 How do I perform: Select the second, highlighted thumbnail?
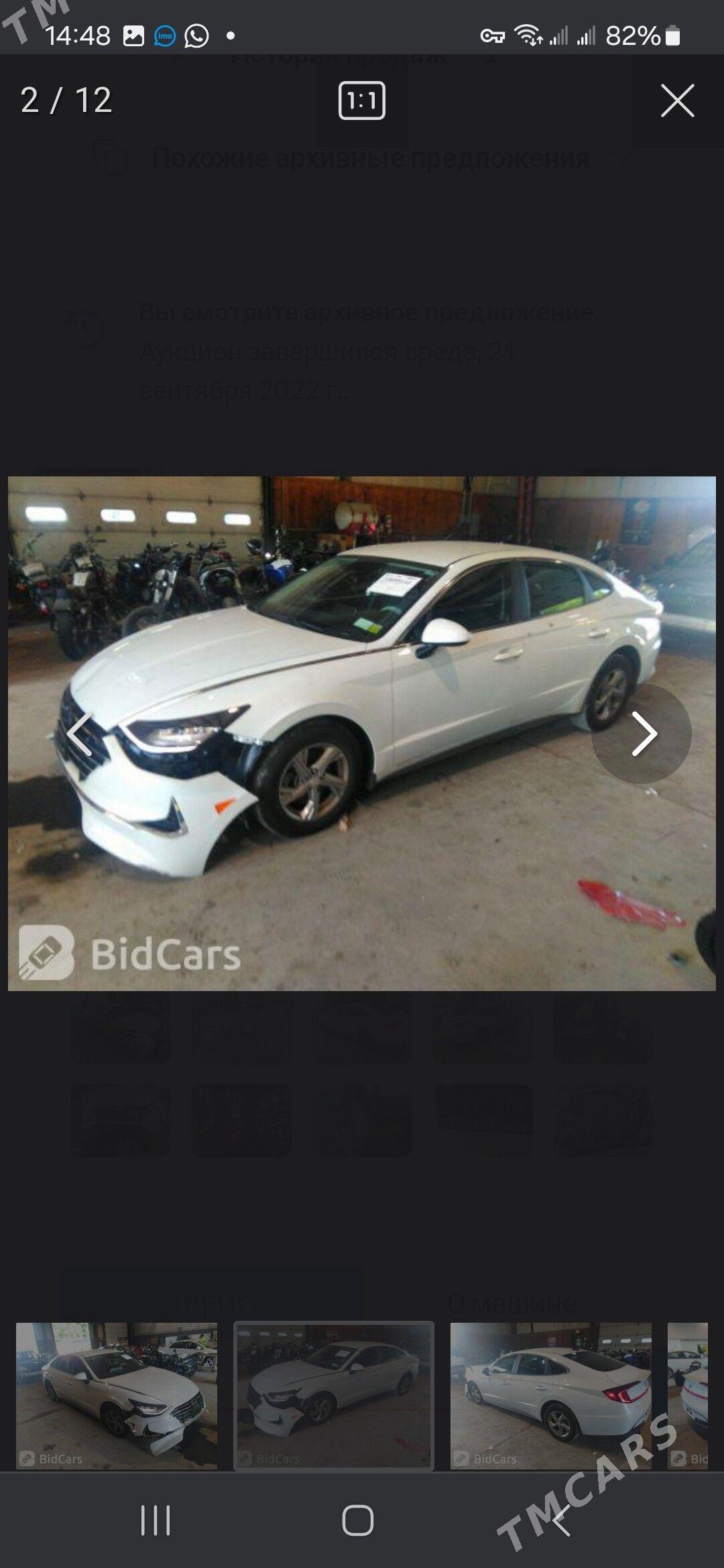pos(333,1396)
